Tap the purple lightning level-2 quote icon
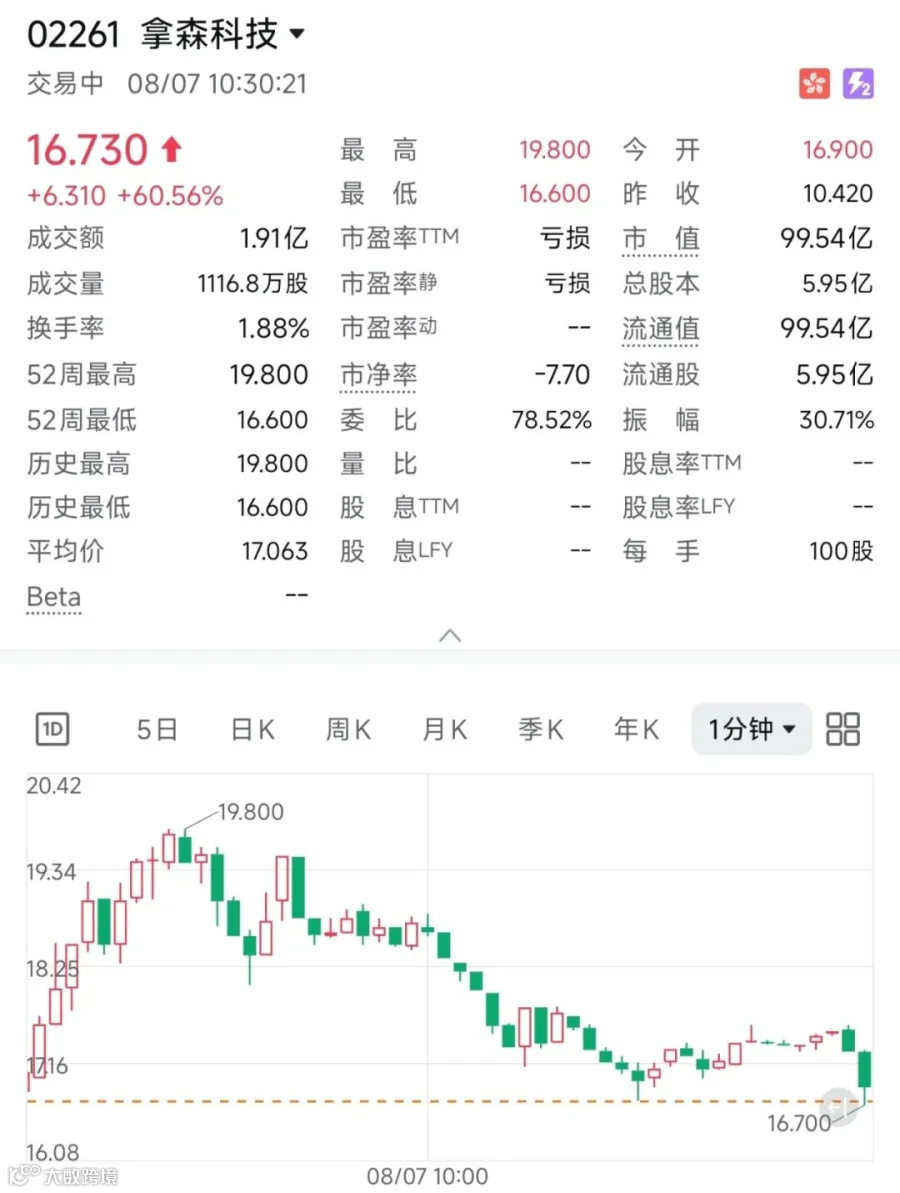This screenshot has height=1193, width=900. 858,84
